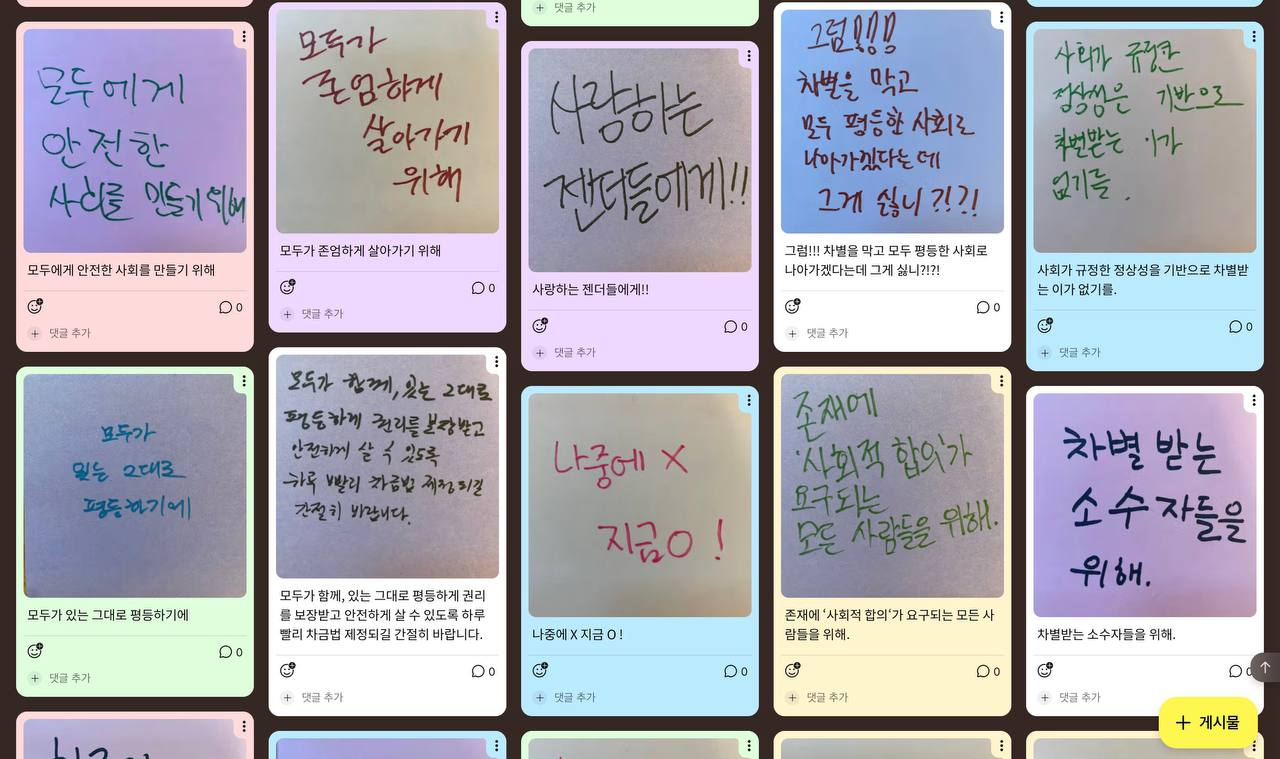Screen dimensions: 1280x759
Task: Open comments on 그럼!!! 차별을 막고 post
Action: tap(987, 307)
